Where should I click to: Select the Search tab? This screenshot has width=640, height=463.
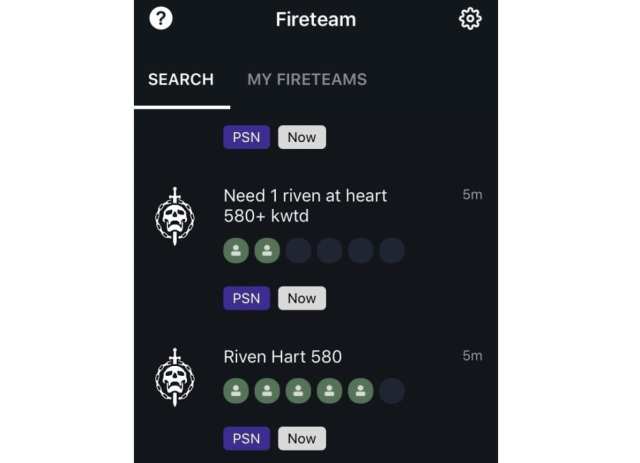point(181,80)
